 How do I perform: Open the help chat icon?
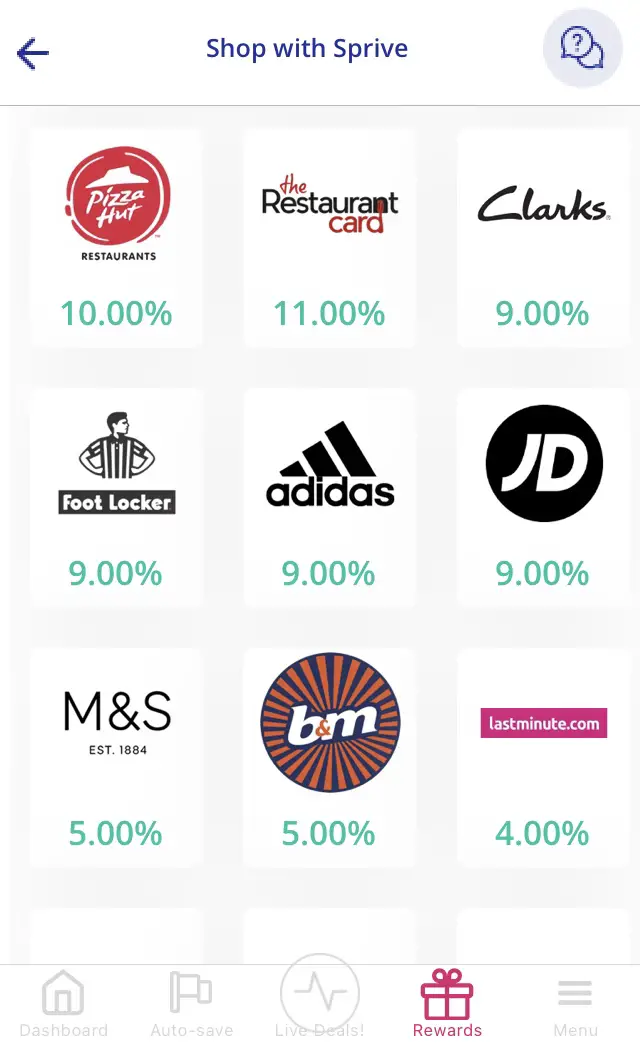pyautogui.click(x=582, y=48)
